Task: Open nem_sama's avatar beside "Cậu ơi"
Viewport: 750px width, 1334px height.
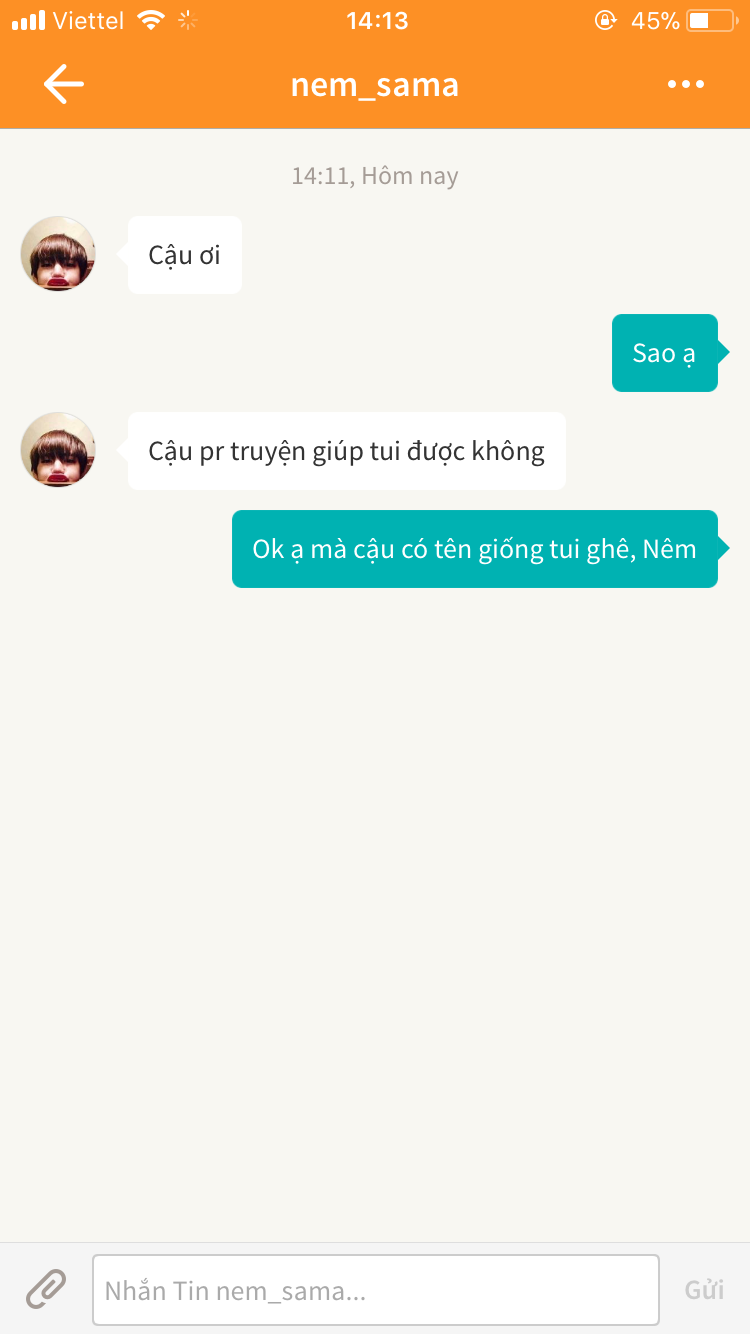Action: [x=58, y=254]
